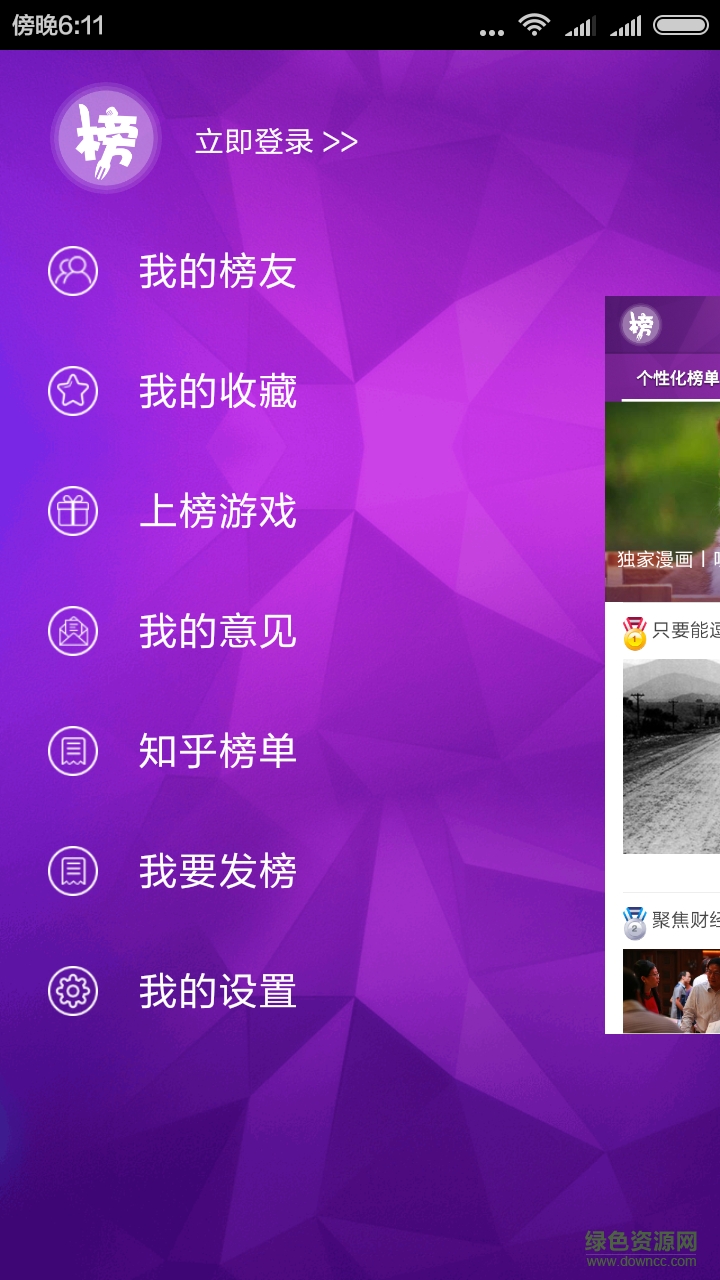Open the 聚焦财经 ranked article
The width and height of the screenshot is (720, 1280).
tap(684, 920)
